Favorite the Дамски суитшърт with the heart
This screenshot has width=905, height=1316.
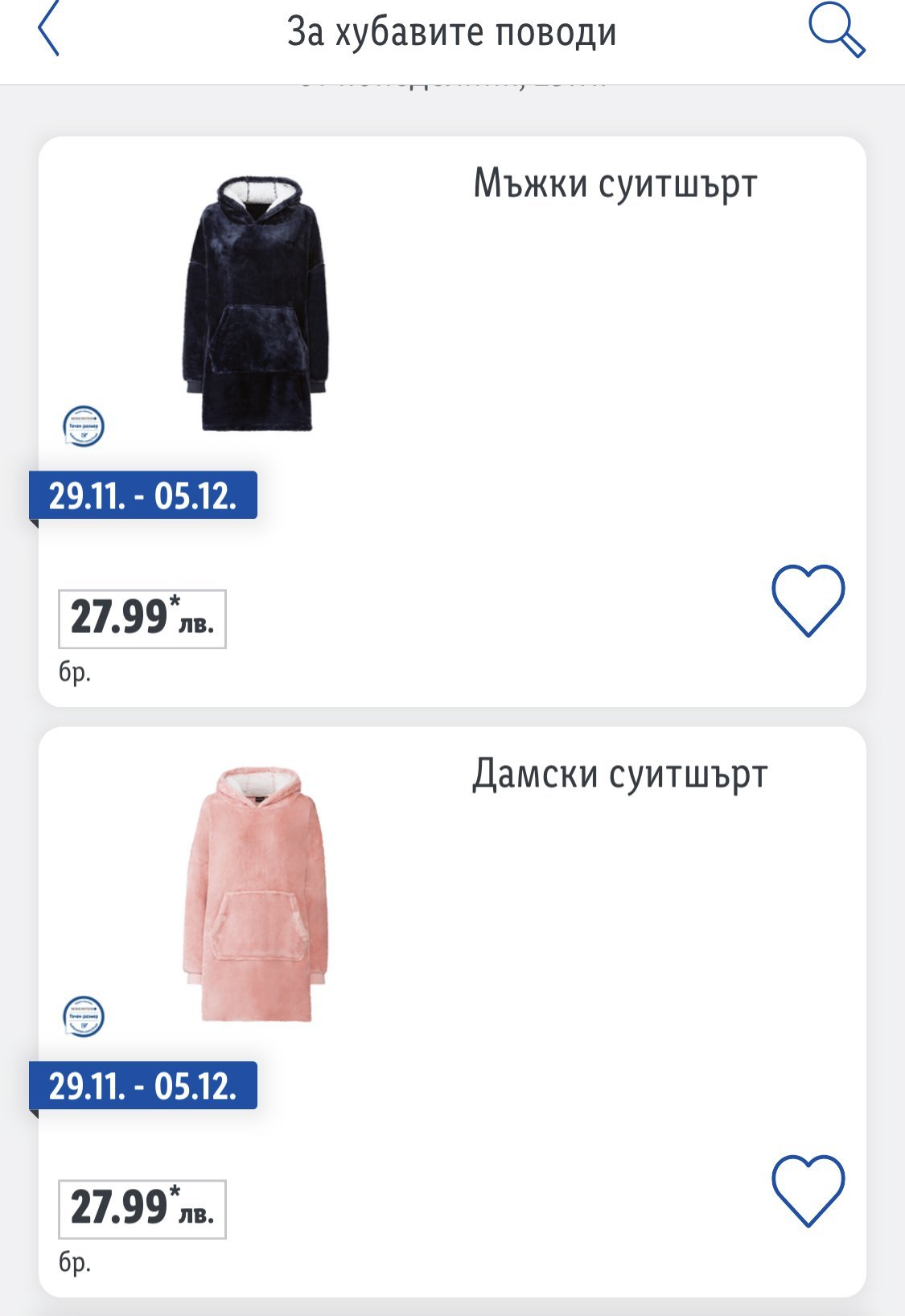point(808,1191)
